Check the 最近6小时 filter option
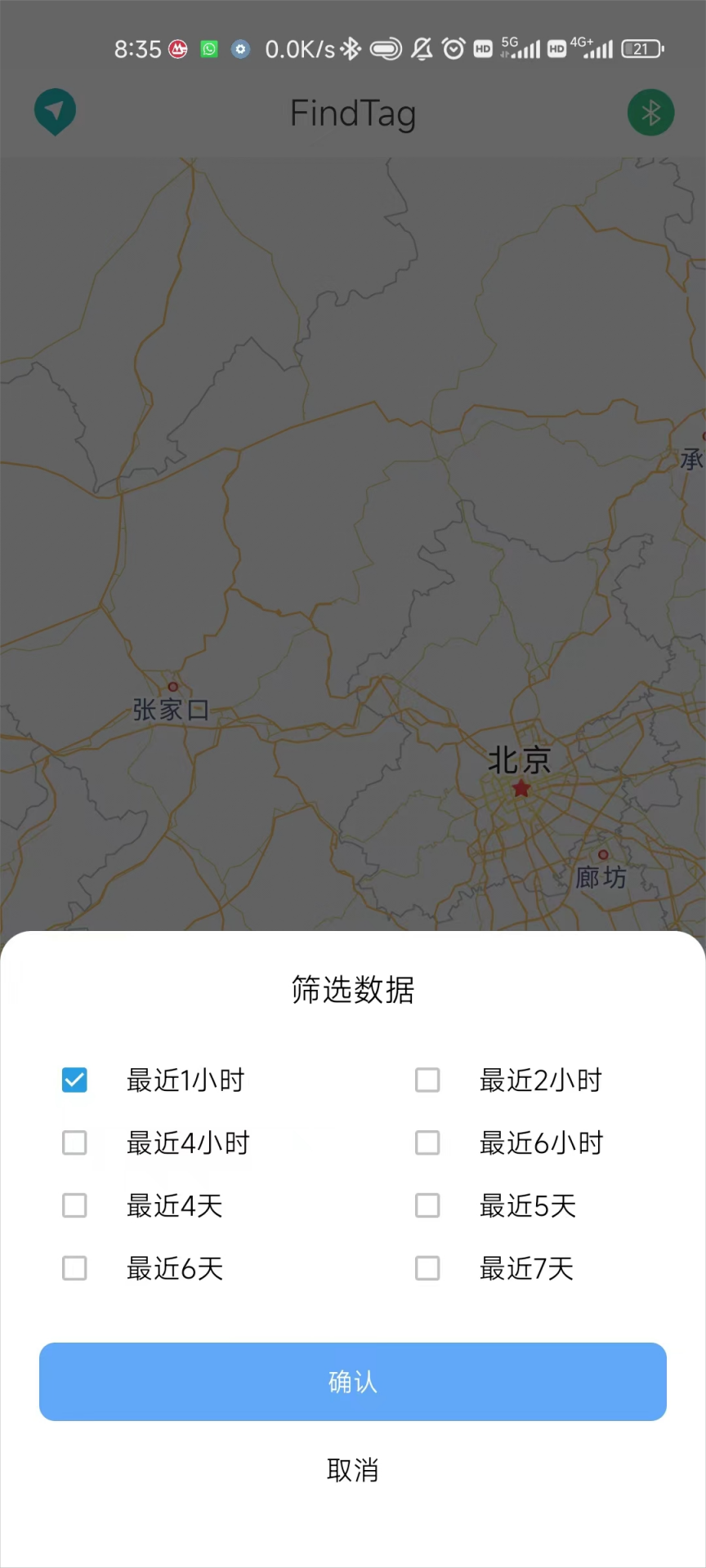 click(x=427, y=1143)
